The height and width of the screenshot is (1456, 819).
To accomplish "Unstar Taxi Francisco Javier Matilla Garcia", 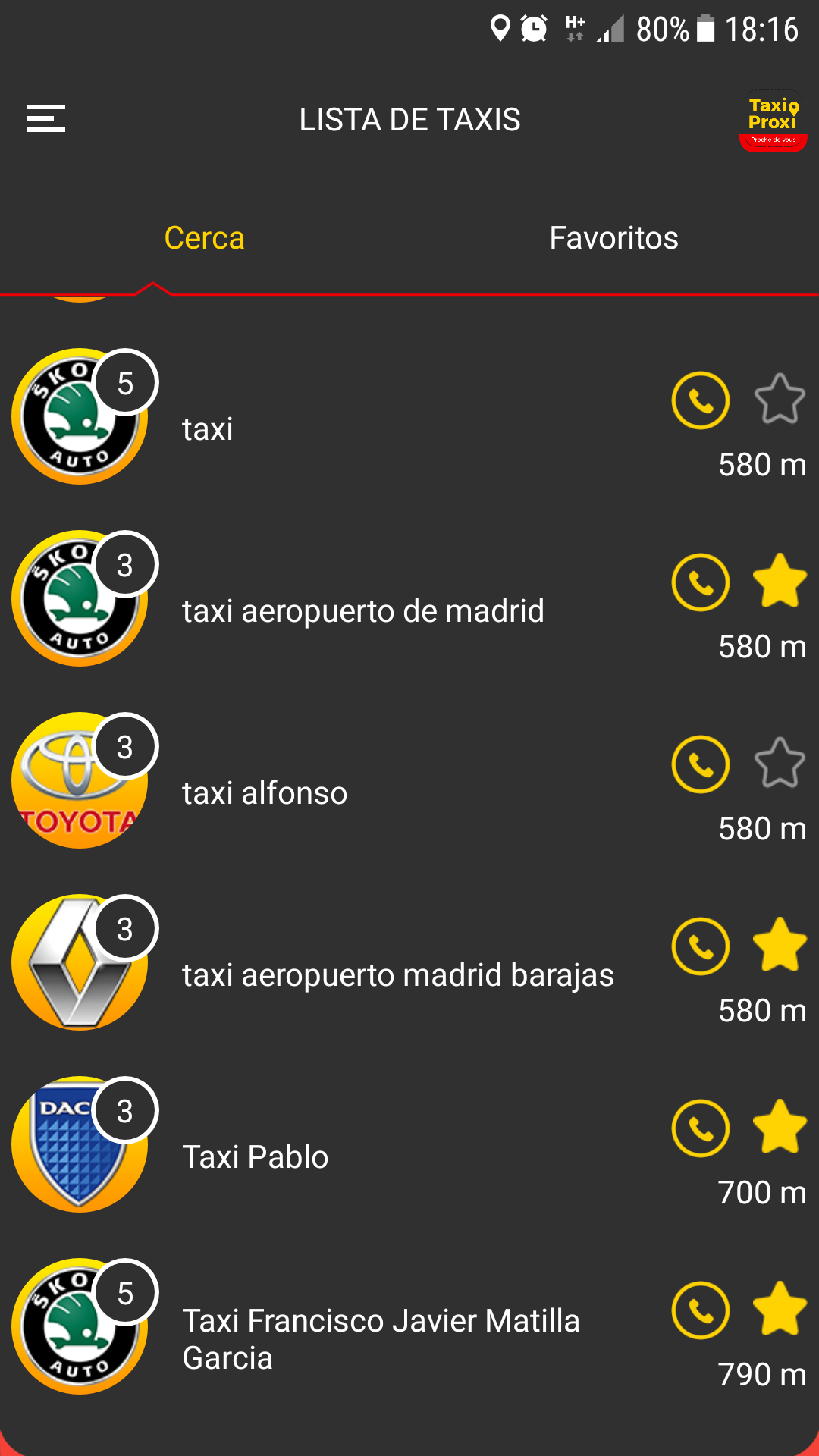I will tap(779, 1309).
